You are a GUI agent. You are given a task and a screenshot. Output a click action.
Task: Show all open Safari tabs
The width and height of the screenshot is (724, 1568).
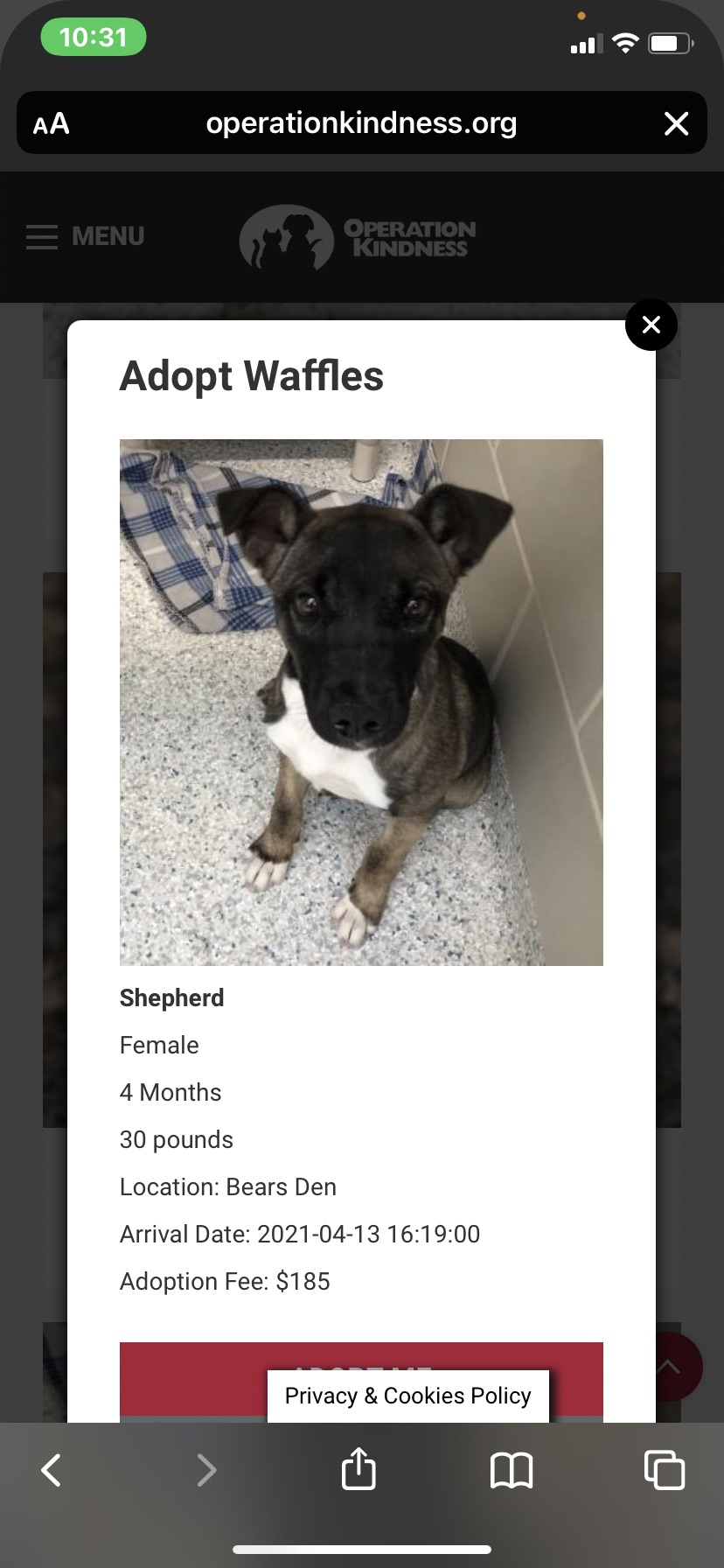coord(665,1470)
